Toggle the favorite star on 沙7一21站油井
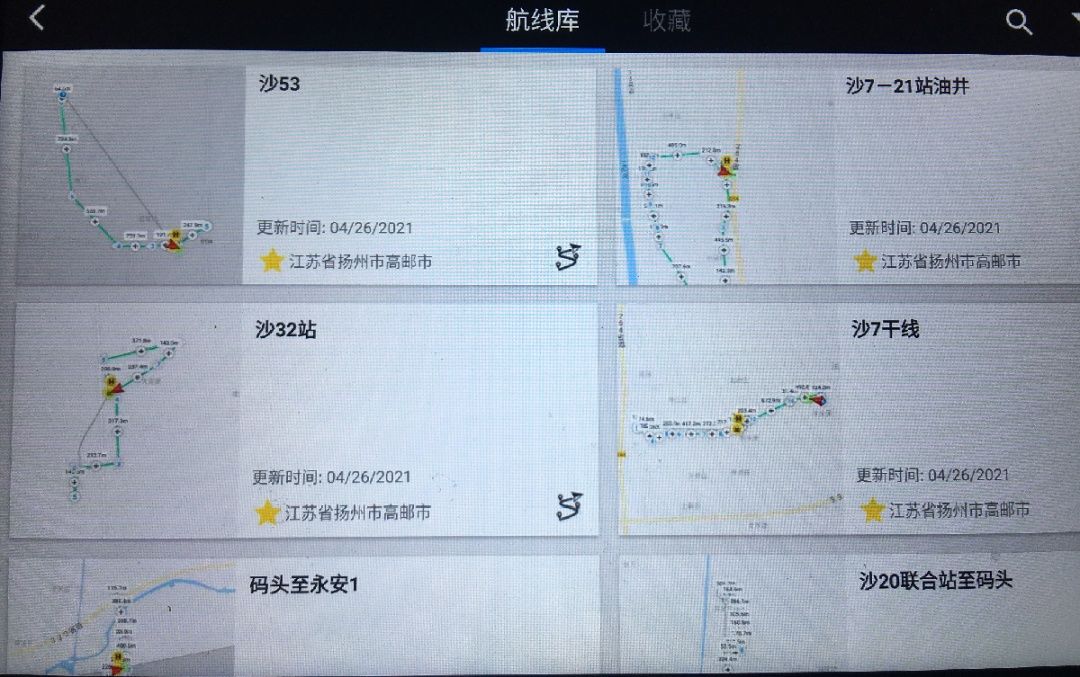1080x677 pixels. (x=866, y=262)
